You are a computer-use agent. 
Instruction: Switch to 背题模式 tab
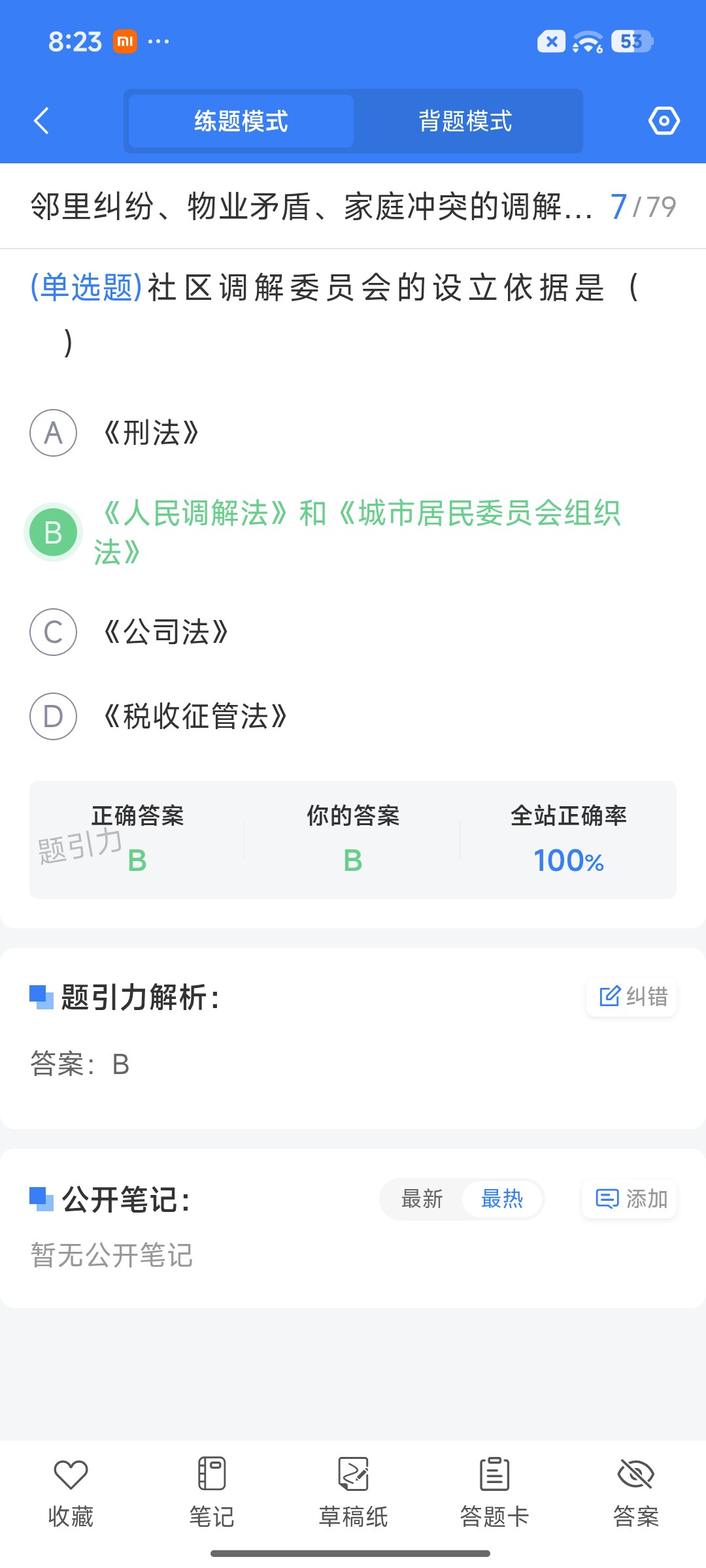tap(465, 121)
